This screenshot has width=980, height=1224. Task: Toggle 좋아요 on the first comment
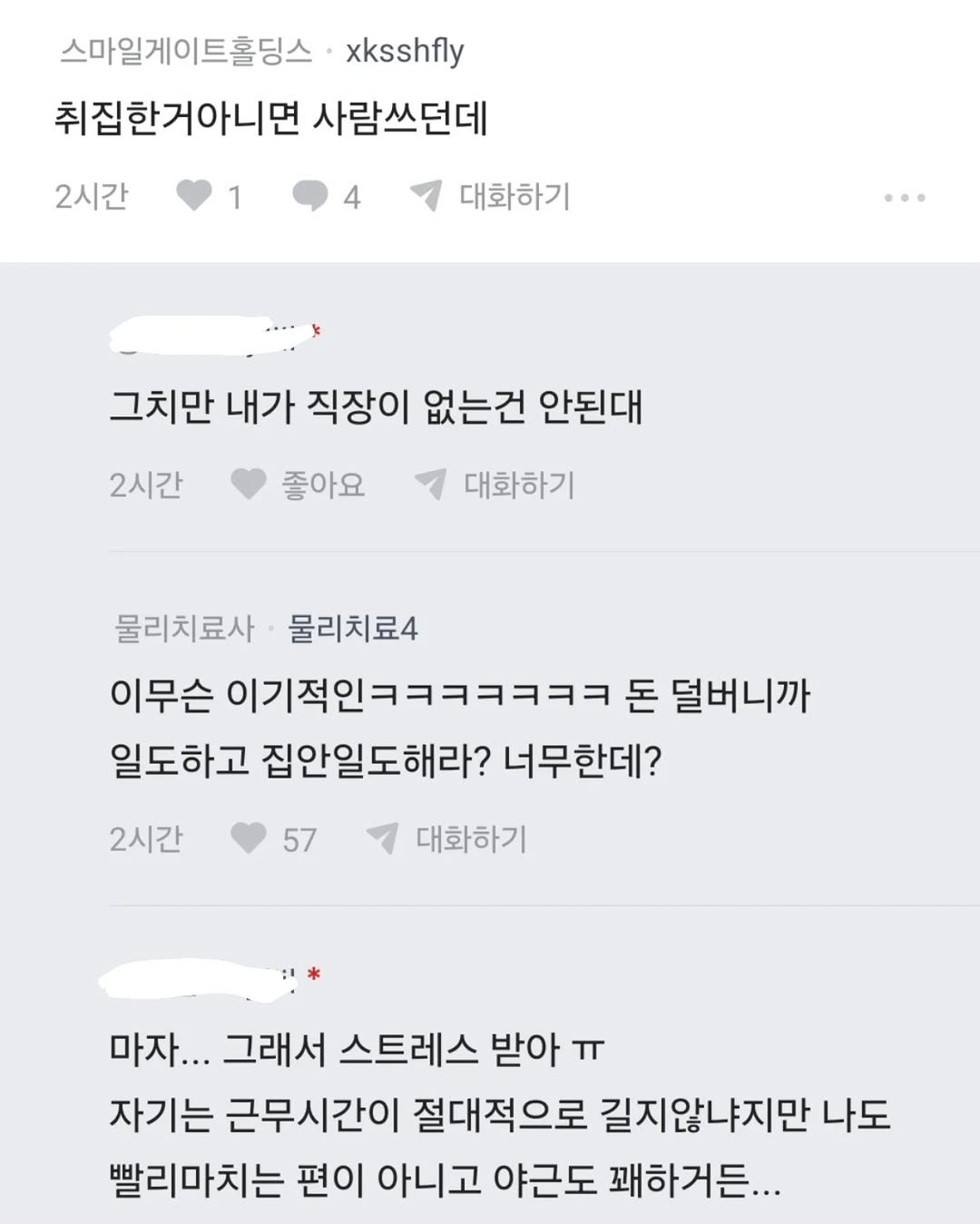pyautogui.click(x=322, y=485)
